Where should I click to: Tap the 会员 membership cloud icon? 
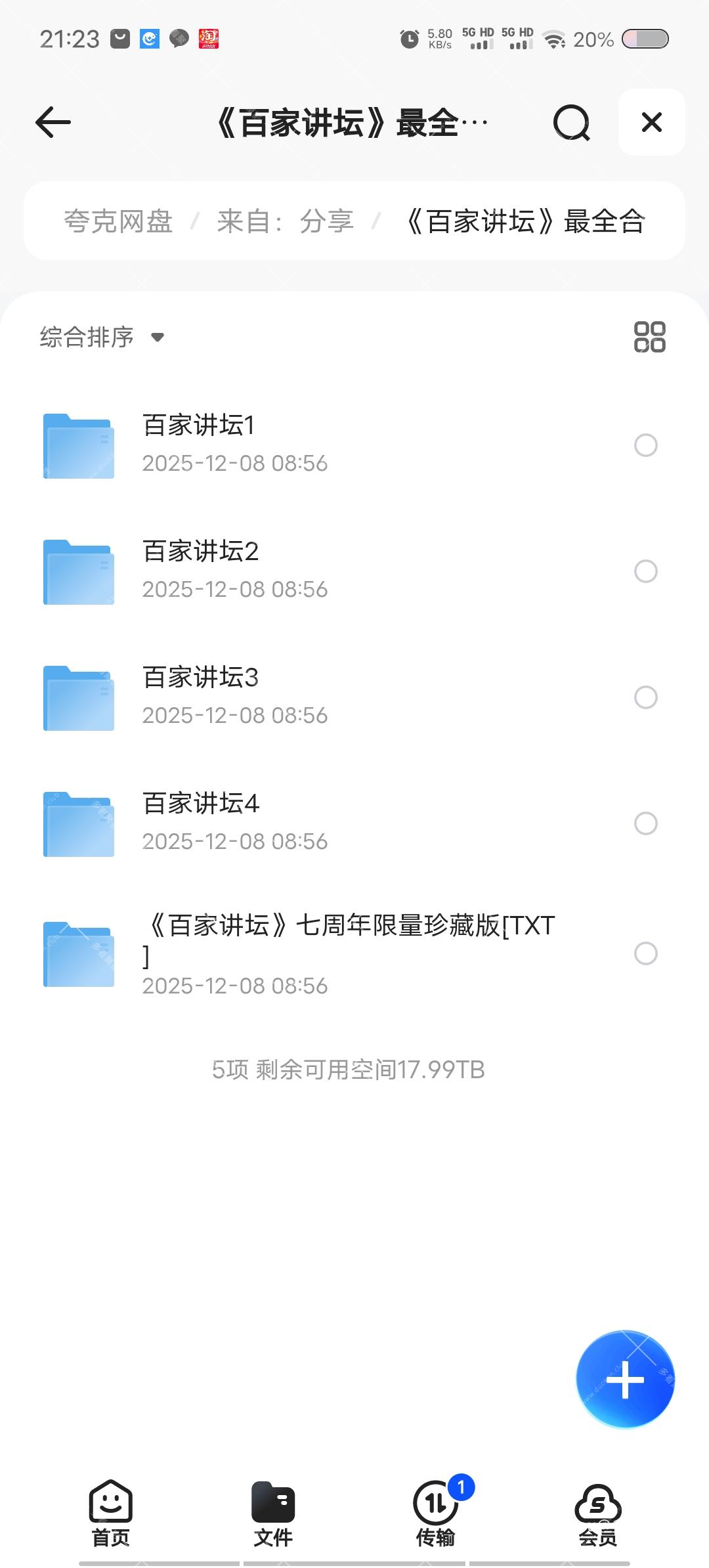596,1504
